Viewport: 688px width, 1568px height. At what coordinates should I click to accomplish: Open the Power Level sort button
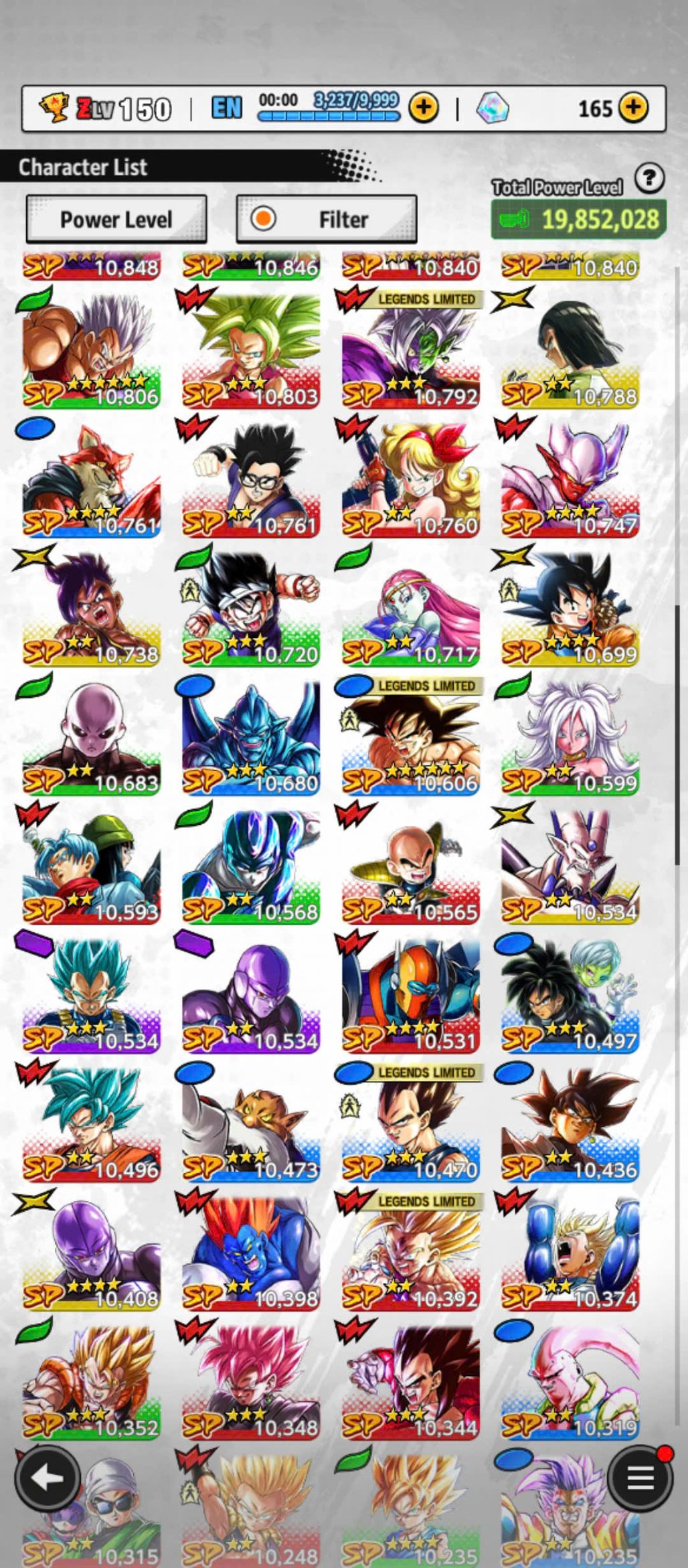116,220
